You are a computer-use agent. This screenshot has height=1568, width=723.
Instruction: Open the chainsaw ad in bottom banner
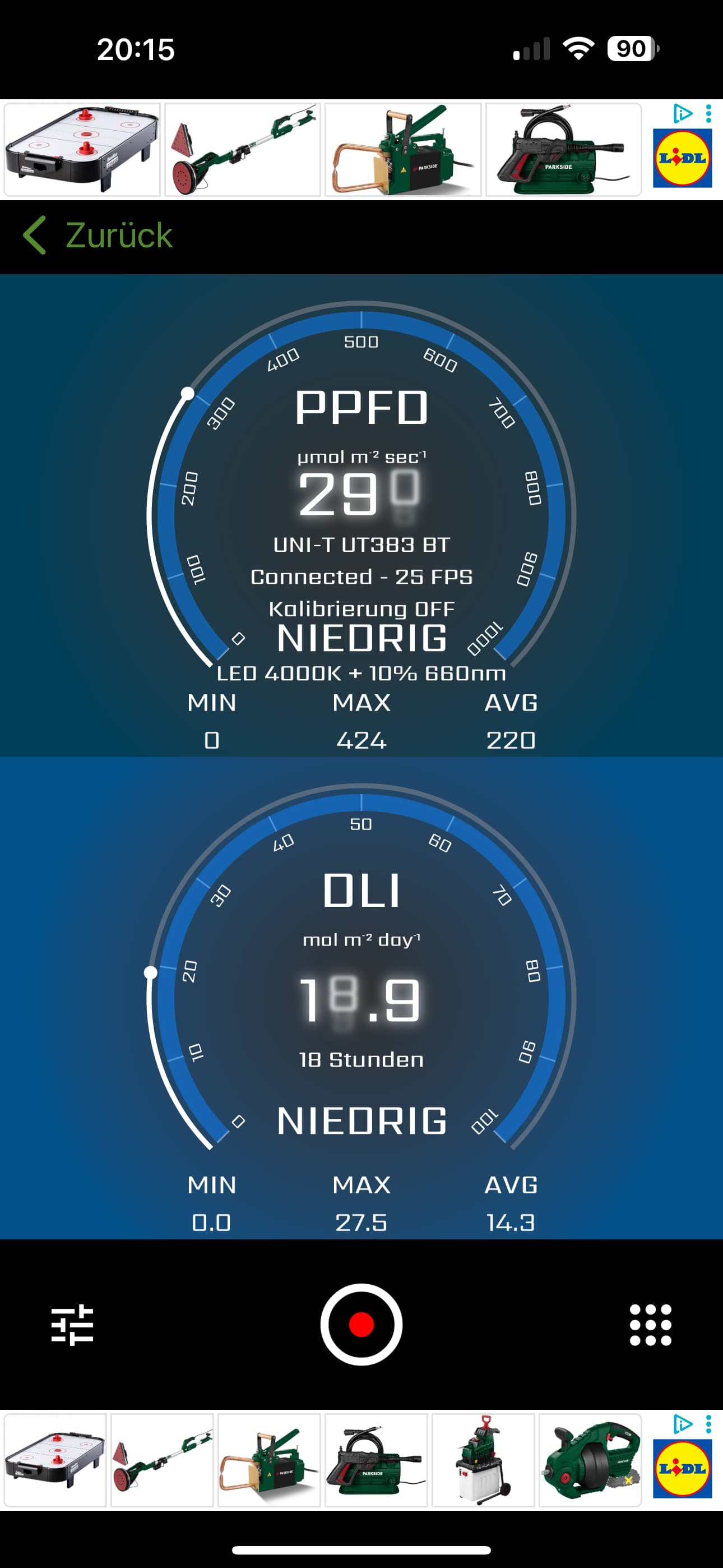pyautogui.click(x=589, y=1460)
